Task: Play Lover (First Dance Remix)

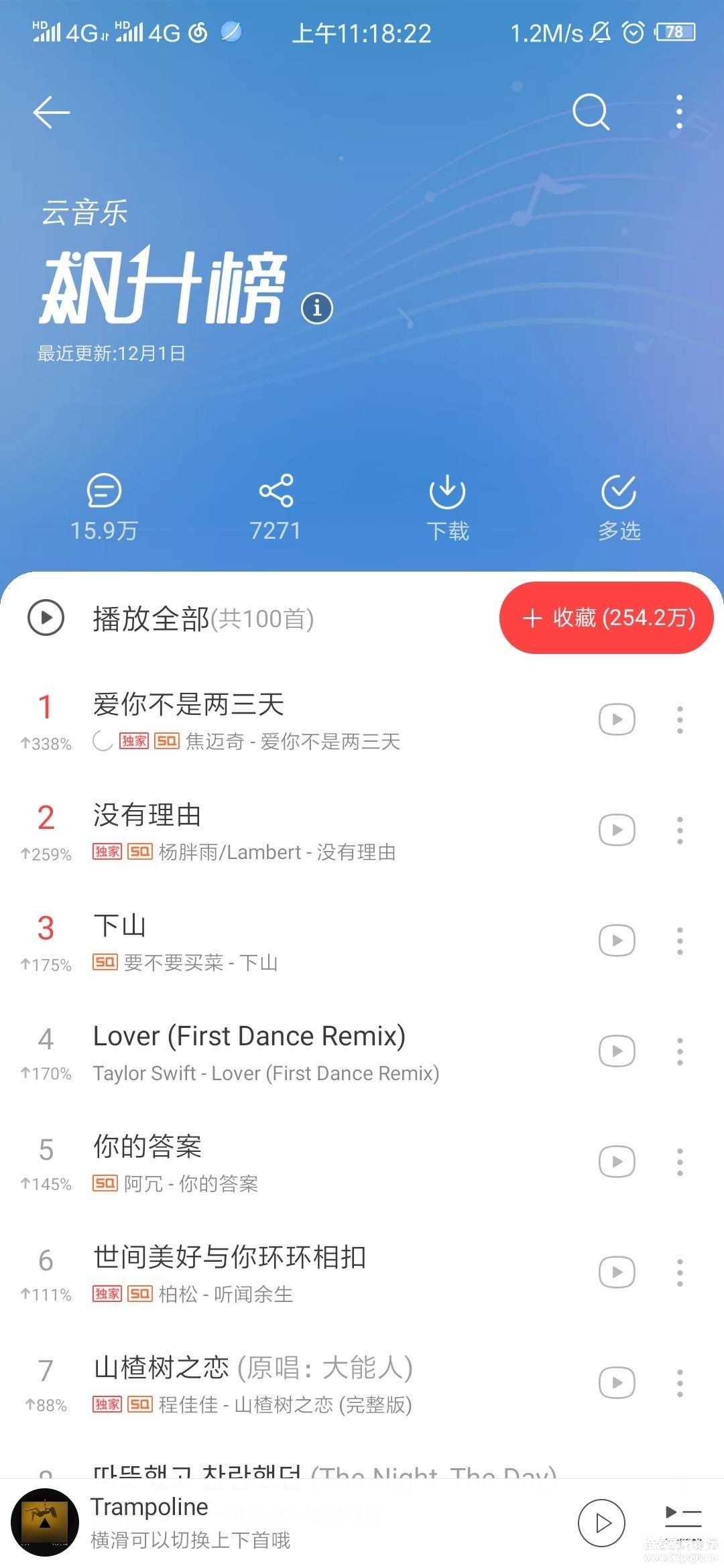Action: pos(268,1051)
